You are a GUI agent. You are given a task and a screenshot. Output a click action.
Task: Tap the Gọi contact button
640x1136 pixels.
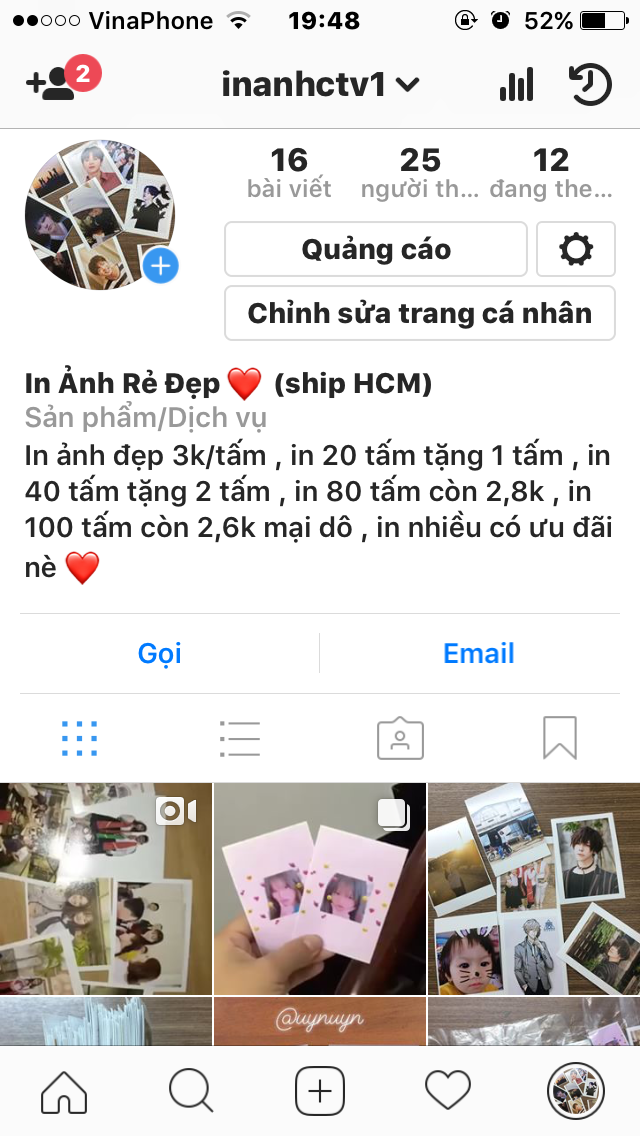point(160,653)
